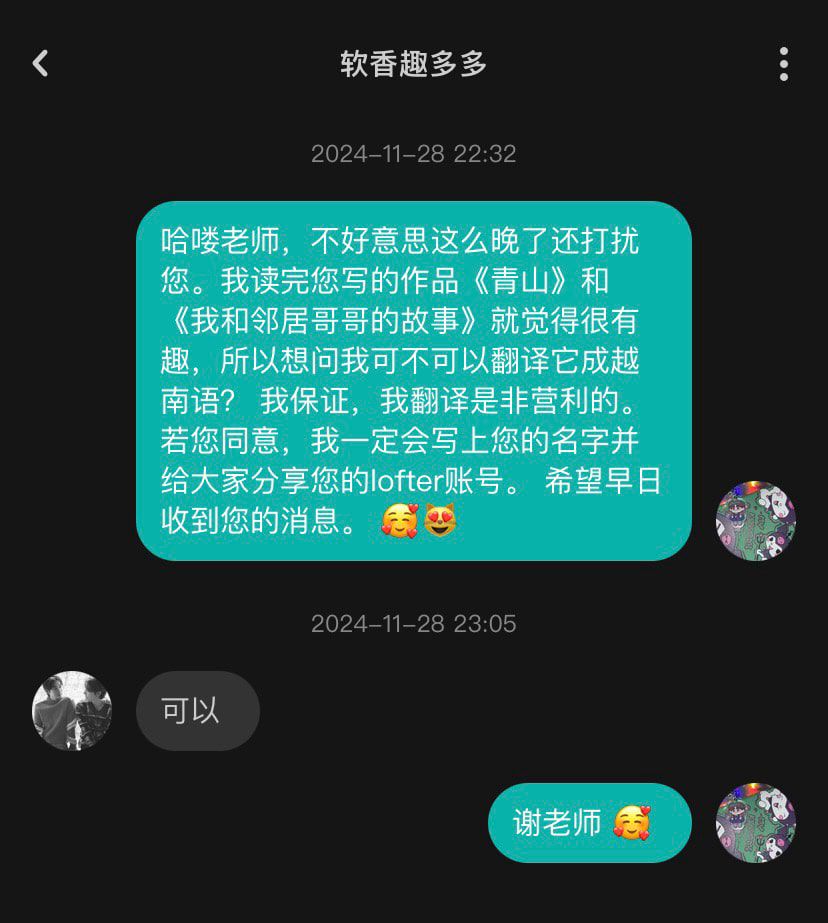This screenshot has height=923, width=828.
Task: Go back from the 软香趣多多 chat
Action: (40, 64)
